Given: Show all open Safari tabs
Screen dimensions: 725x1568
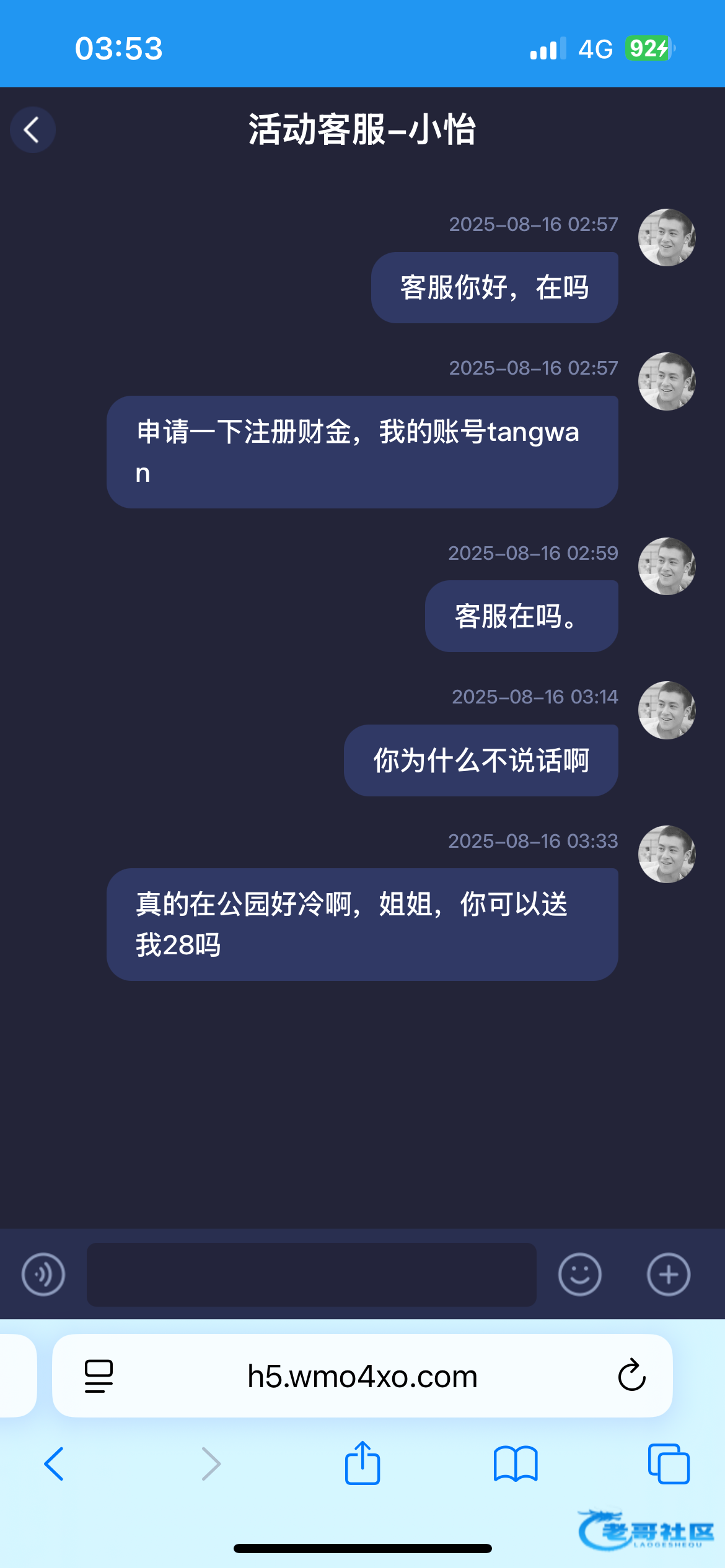Looking at the screenshot, I should [668, 1464].
